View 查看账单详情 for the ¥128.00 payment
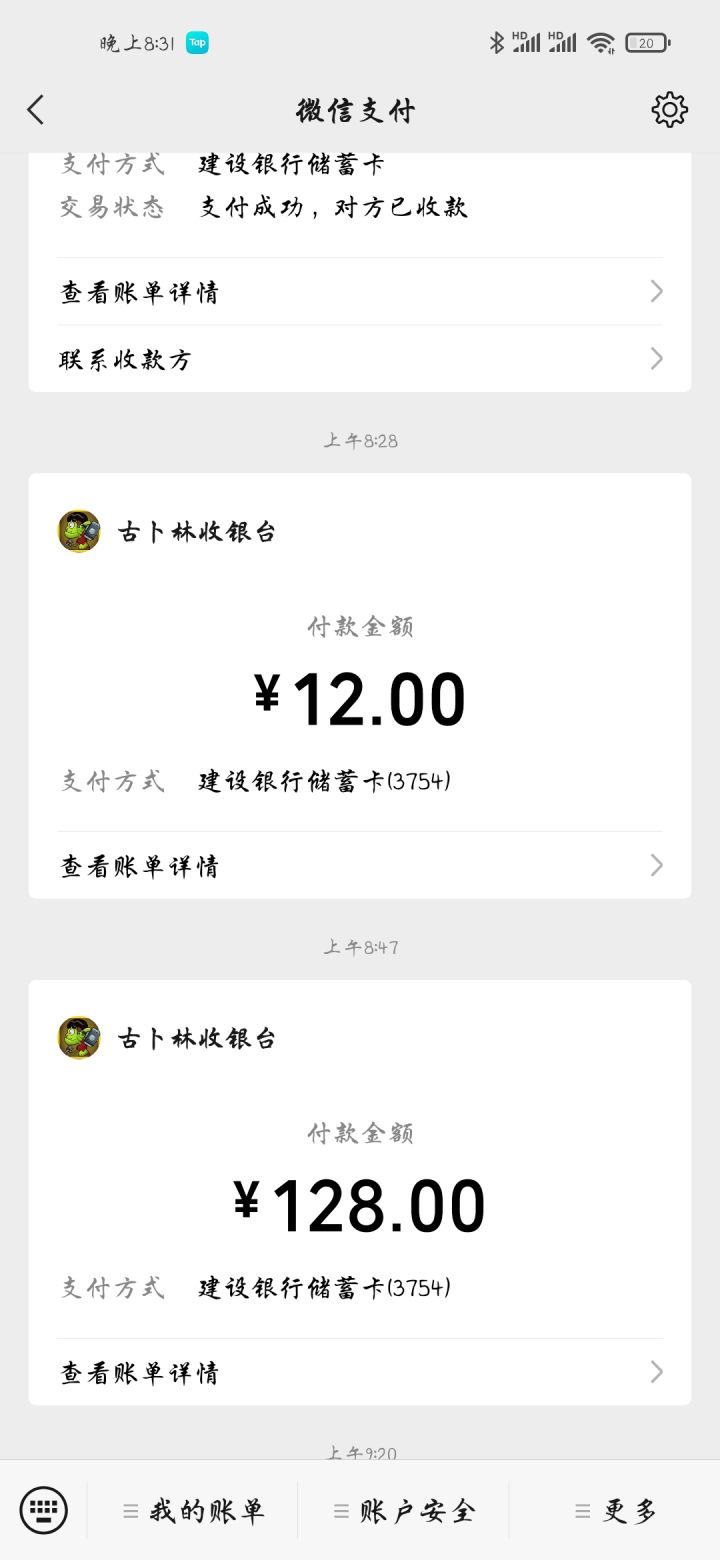 tap(359, 1373)
